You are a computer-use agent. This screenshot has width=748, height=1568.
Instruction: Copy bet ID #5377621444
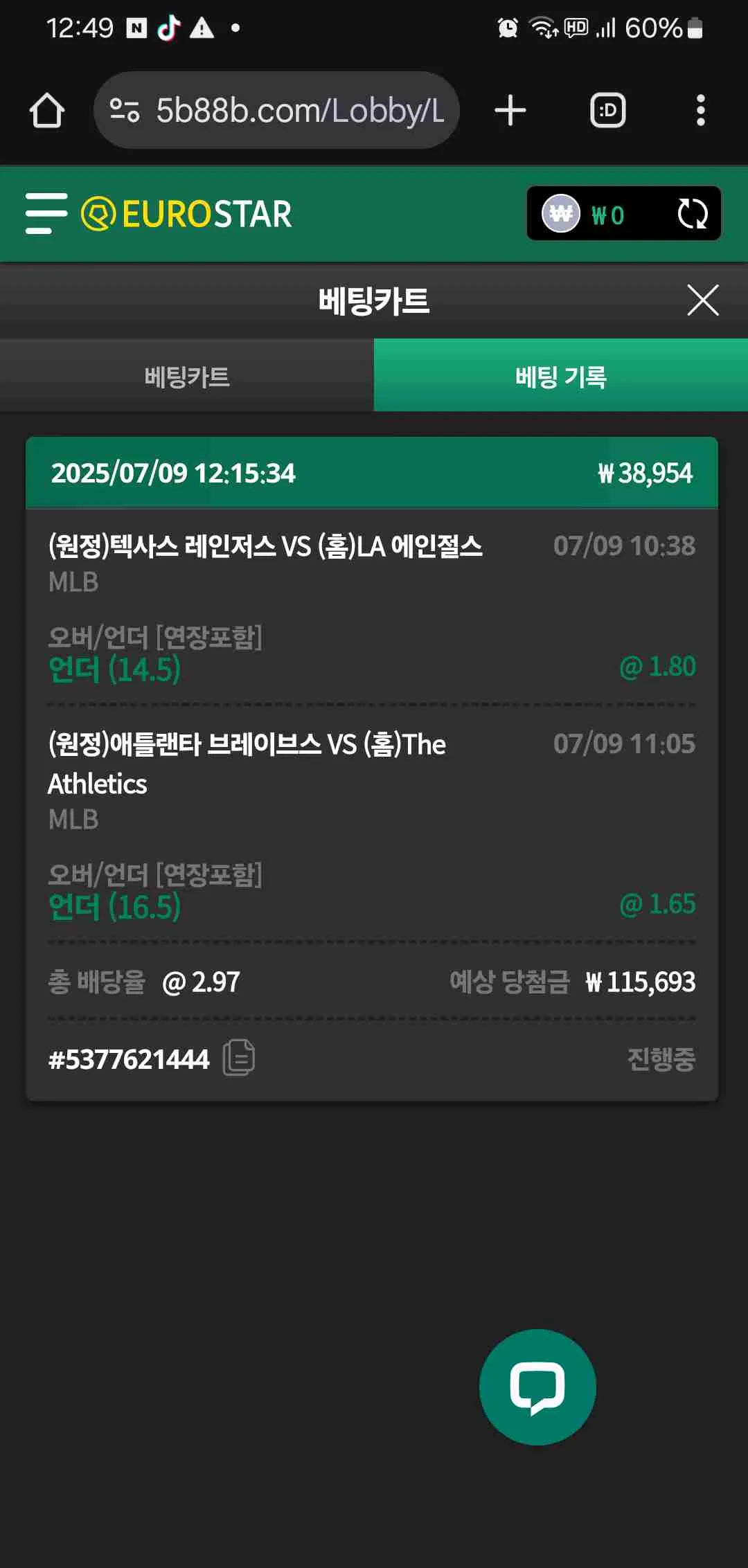pyautogui.click(x=239, y=1058)
